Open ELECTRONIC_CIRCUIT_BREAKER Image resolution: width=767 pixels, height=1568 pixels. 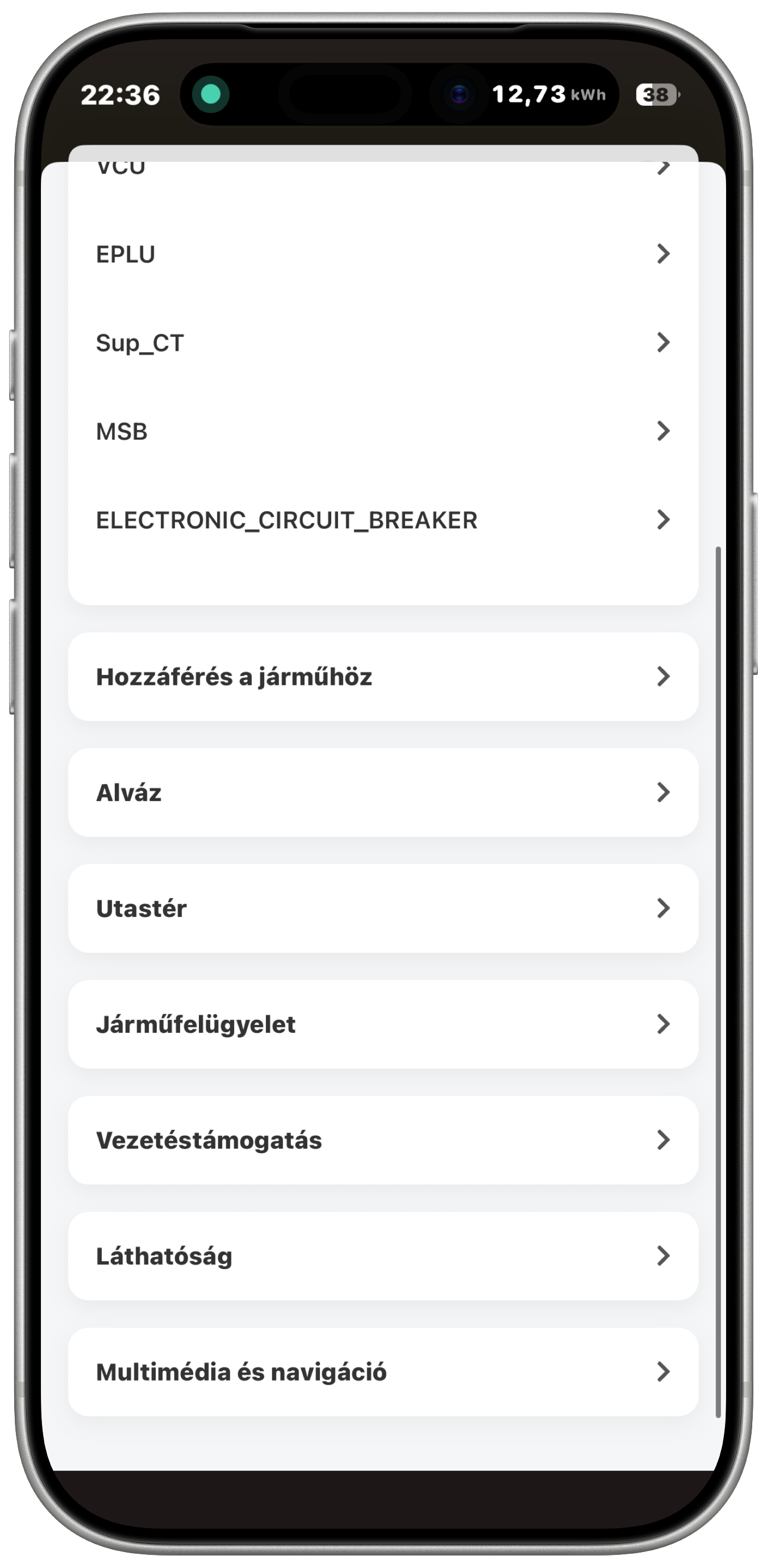pyautogui.click(x=383, y=520)
